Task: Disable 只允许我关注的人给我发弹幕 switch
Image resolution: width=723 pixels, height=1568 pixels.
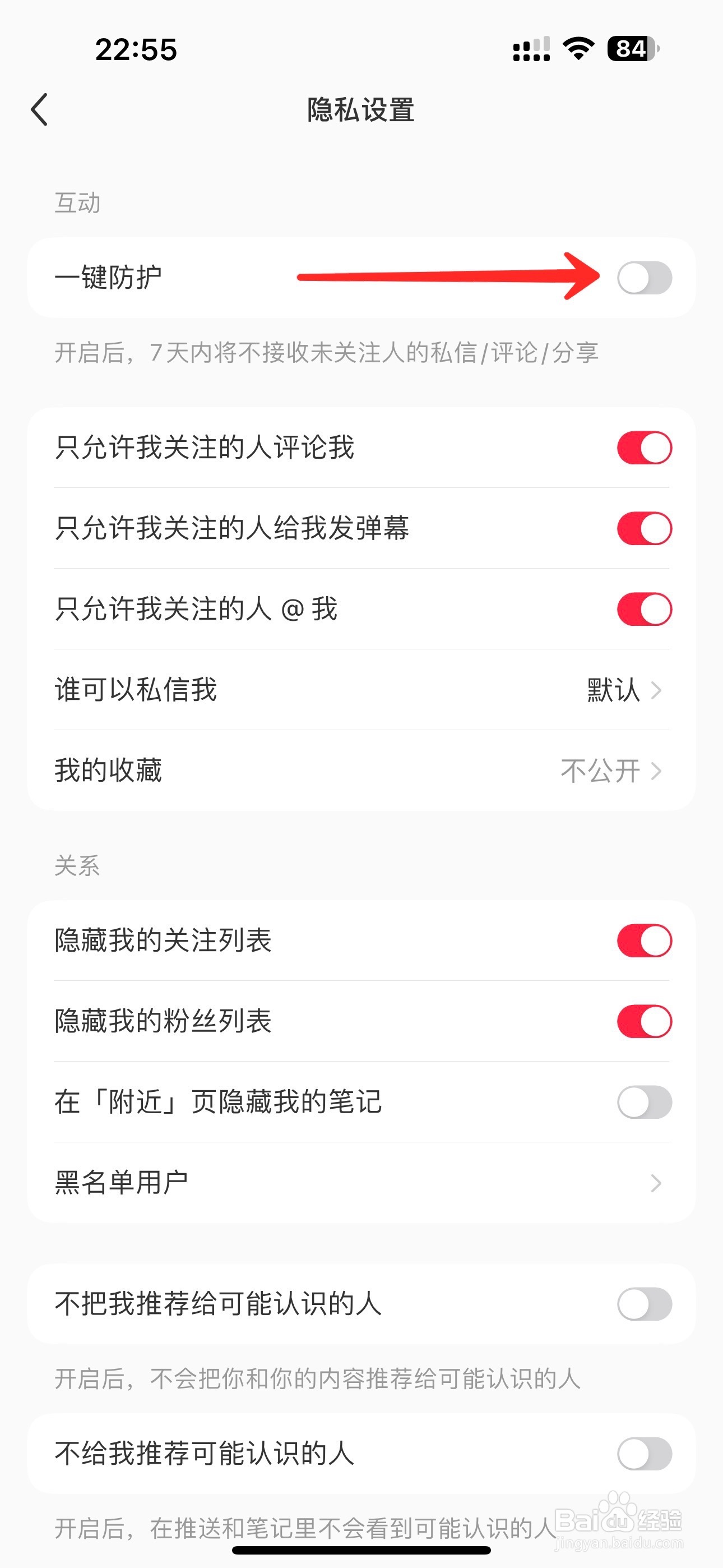Action: pyautogui.click(x=644, y=528)
